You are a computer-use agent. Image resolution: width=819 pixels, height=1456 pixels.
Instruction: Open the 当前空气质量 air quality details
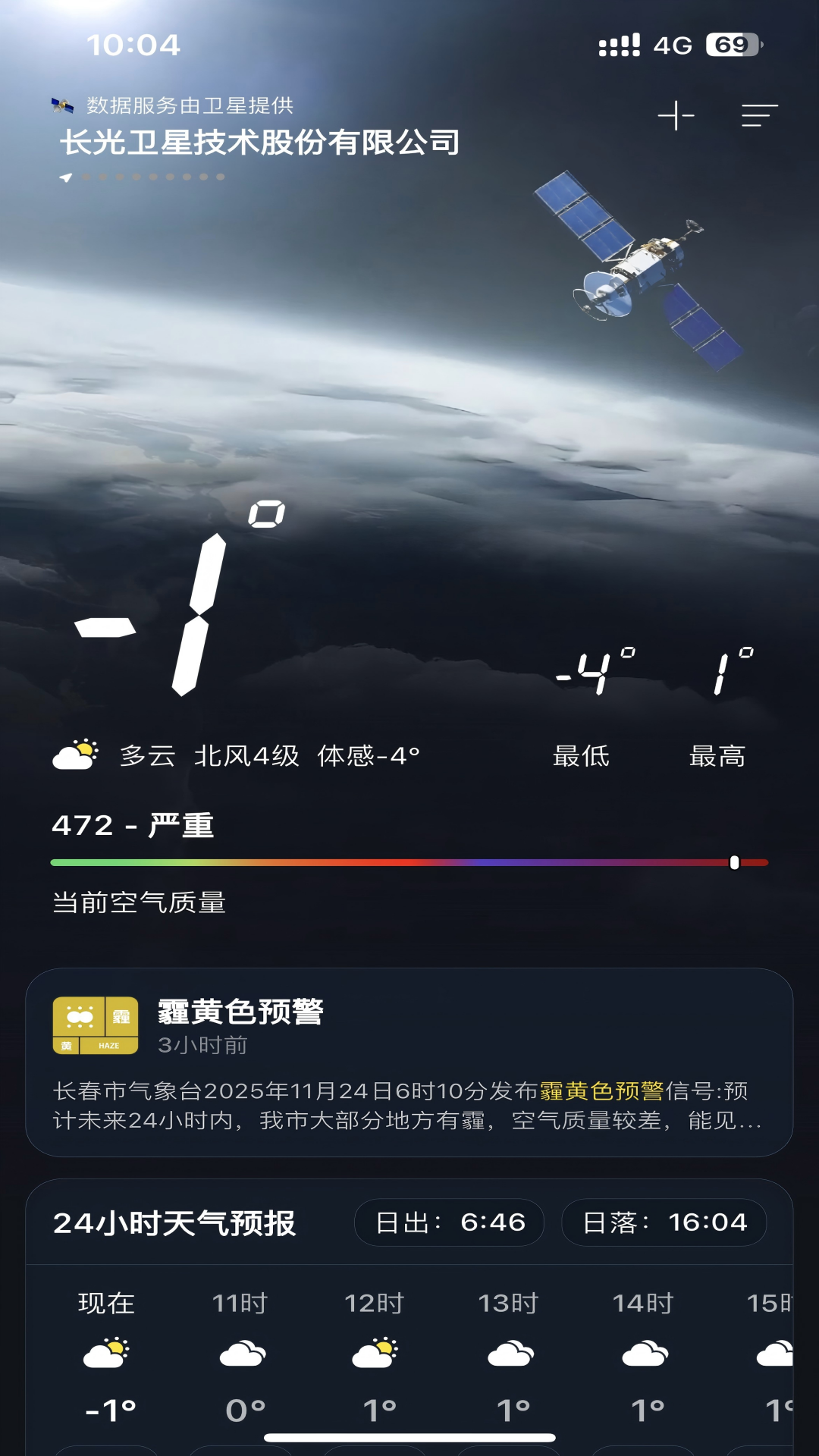pyautogui.click(x=140, y=902)
